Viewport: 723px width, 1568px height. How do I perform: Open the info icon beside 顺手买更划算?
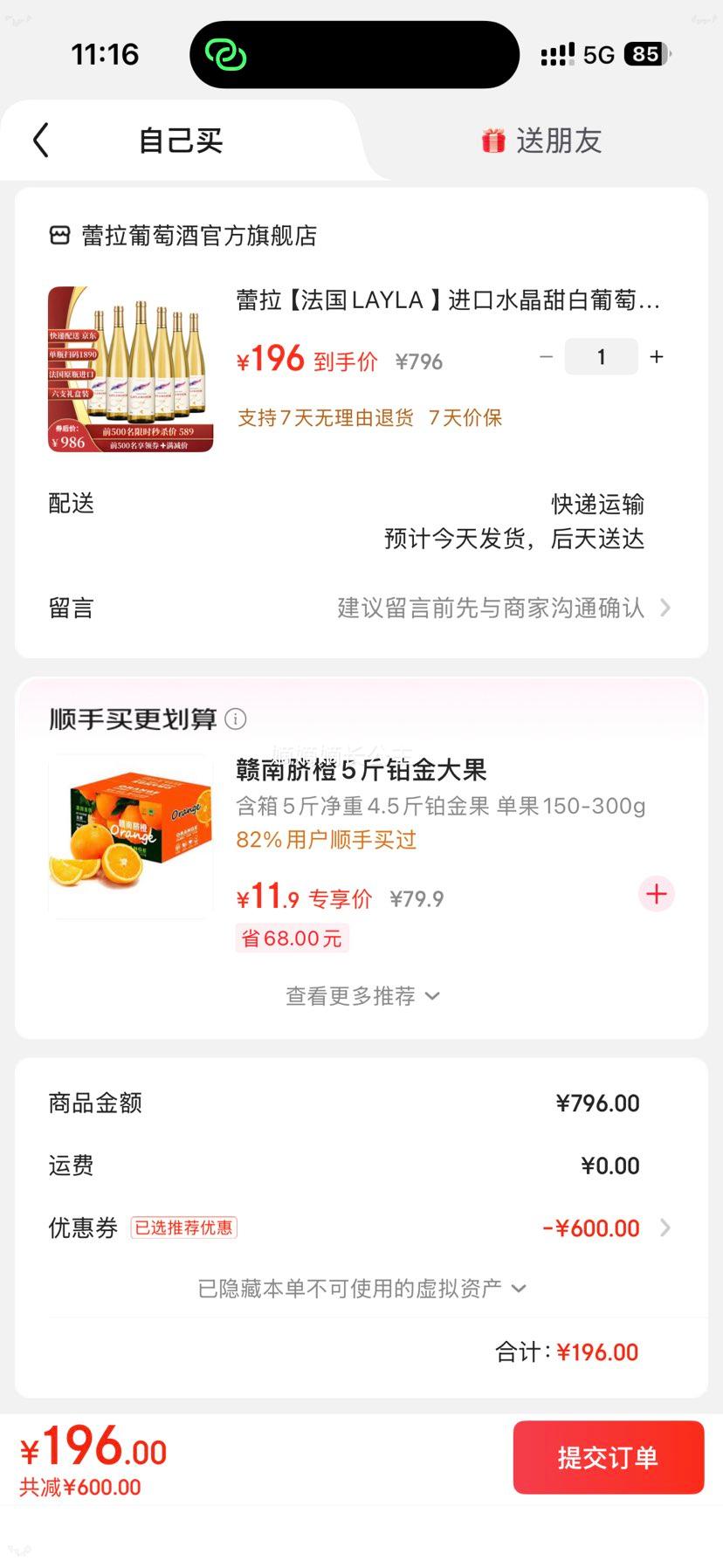235,719
